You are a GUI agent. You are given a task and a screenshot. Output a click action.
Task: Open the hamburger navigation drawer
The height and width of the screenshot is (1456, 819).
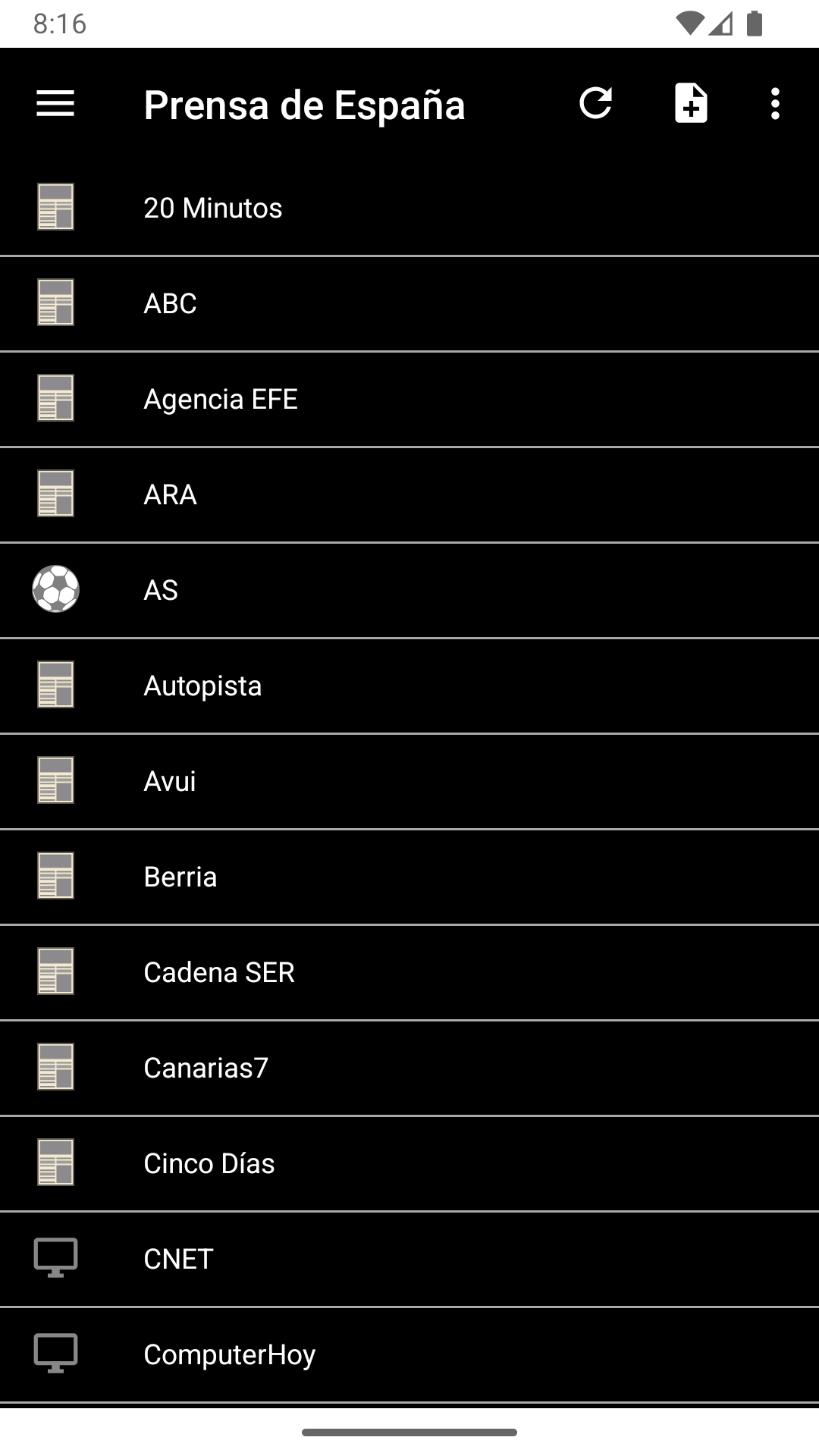point(55,104)
